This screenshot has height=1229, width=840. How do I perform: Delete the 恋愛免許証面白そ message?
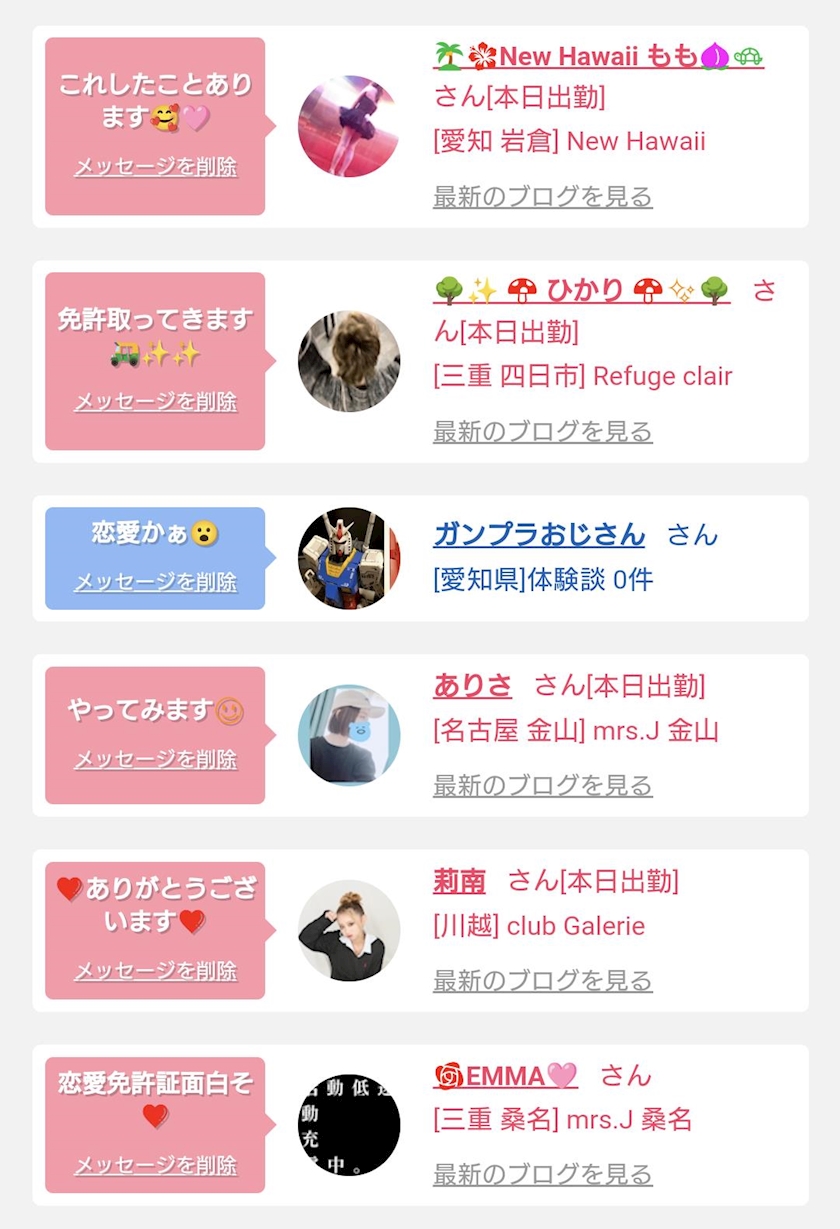click(x=156, y=1166)
